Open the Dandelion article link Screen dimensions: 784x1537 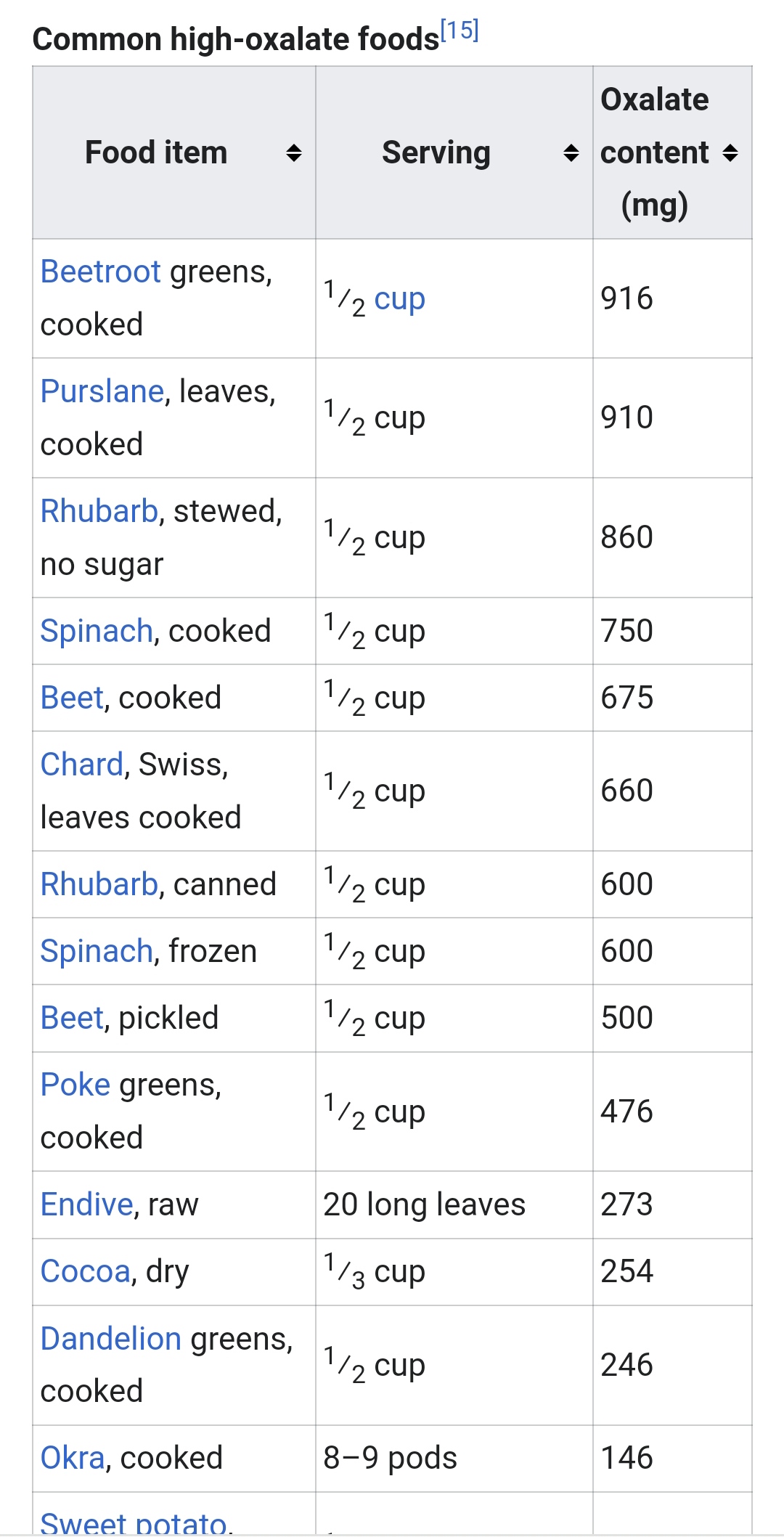(110, 1338)
